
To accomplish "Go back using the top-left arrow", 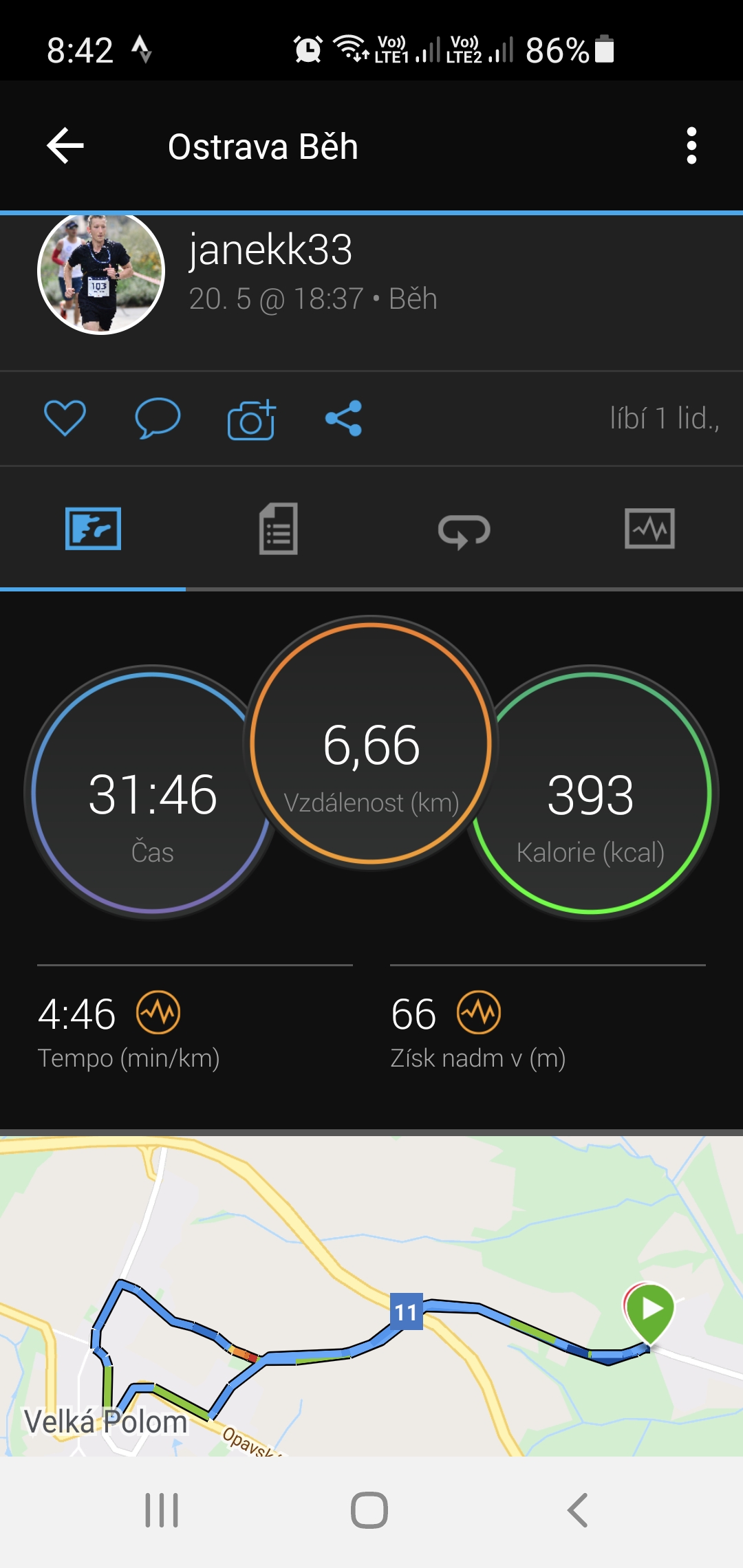I will 65,146.
